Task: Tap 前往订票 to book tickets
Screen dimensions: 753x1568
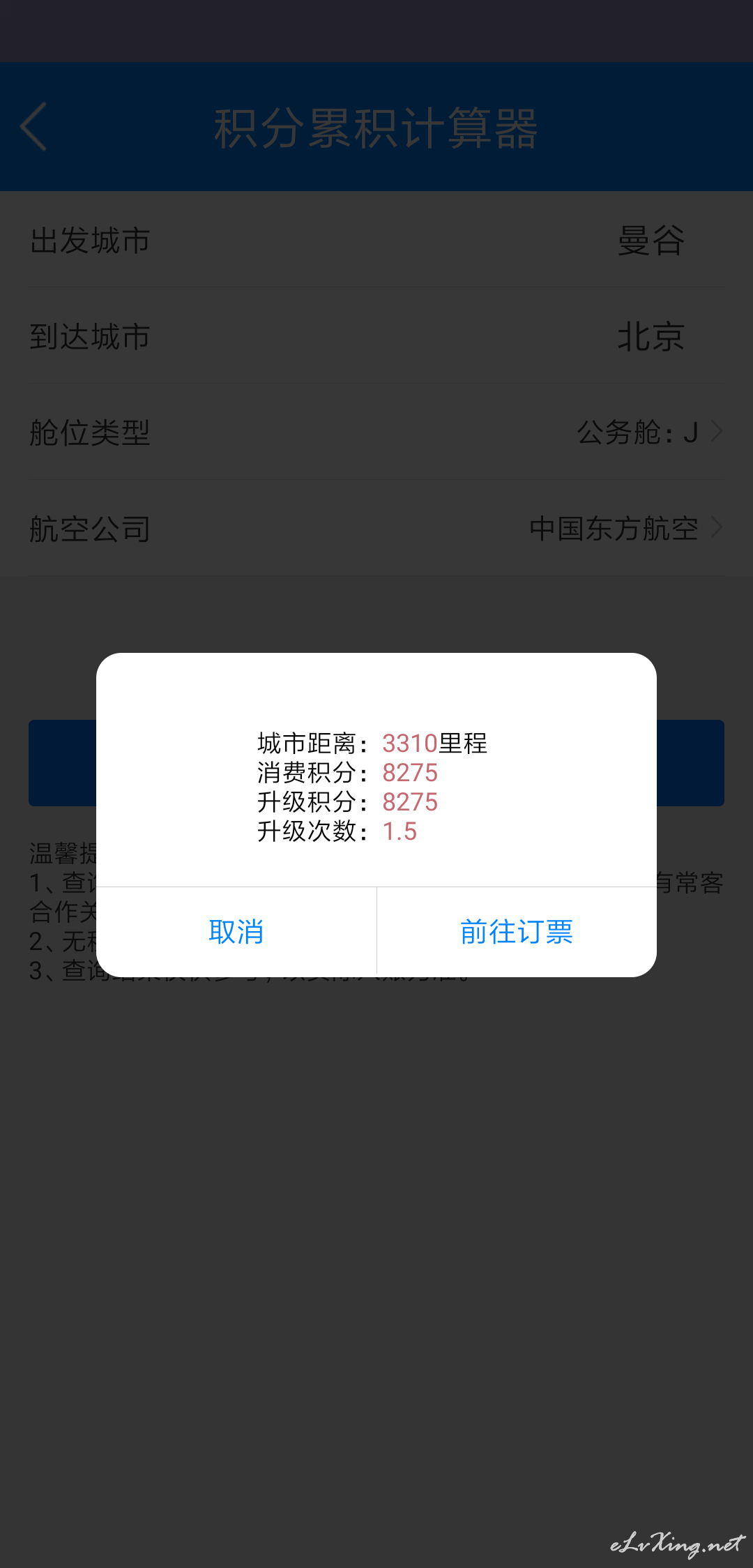Action: point(517,932)
